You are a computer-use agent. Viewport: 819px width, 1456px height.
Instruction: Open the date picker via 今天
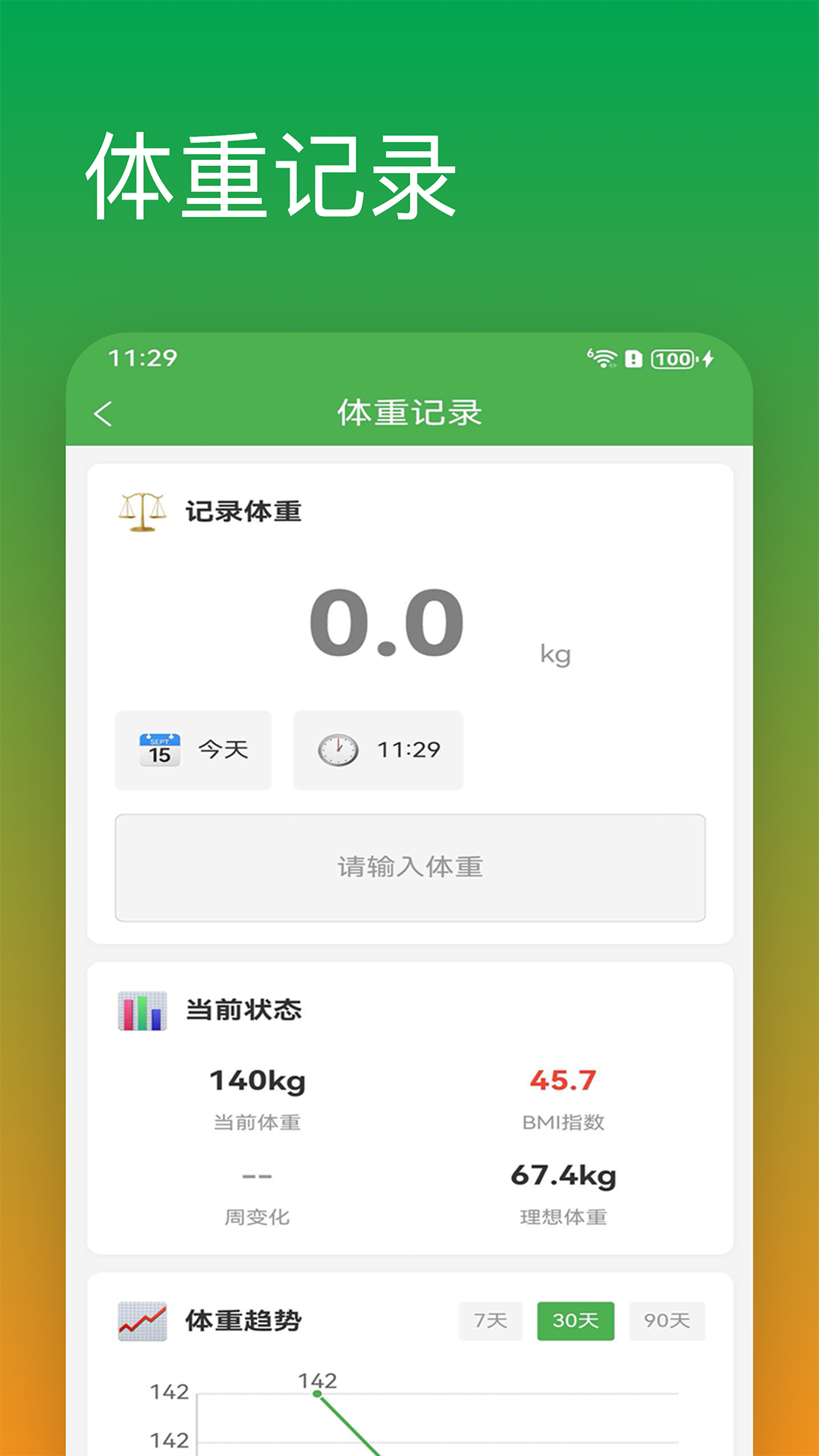(x=193, y=749)
